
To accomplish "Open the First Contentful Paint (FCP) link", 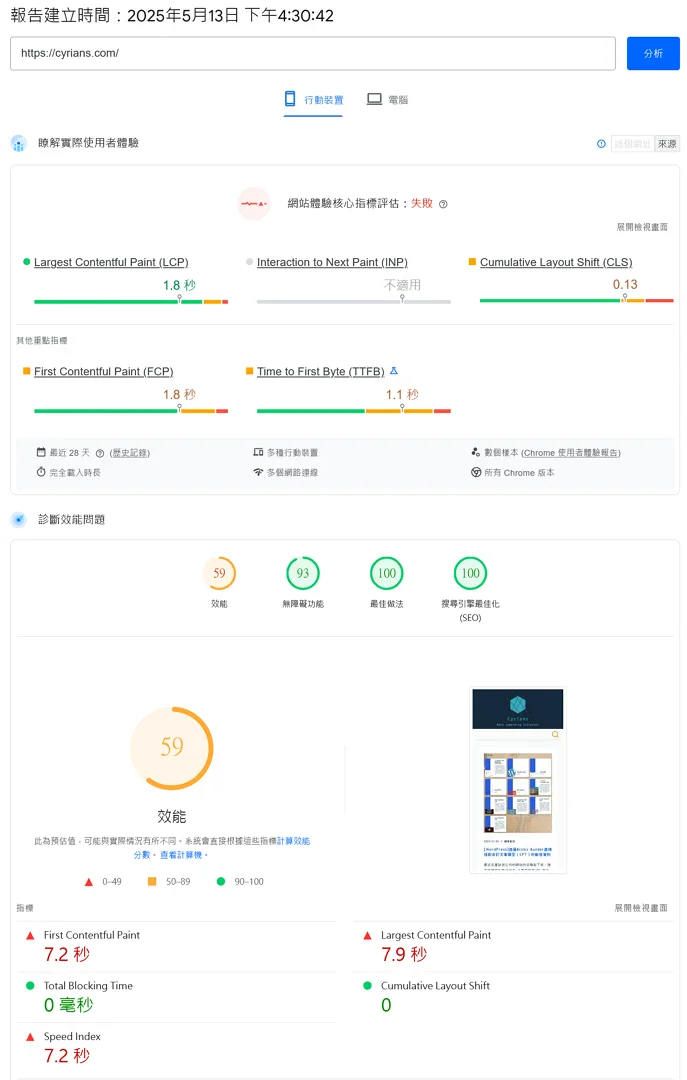I will [x=103, y=371].
